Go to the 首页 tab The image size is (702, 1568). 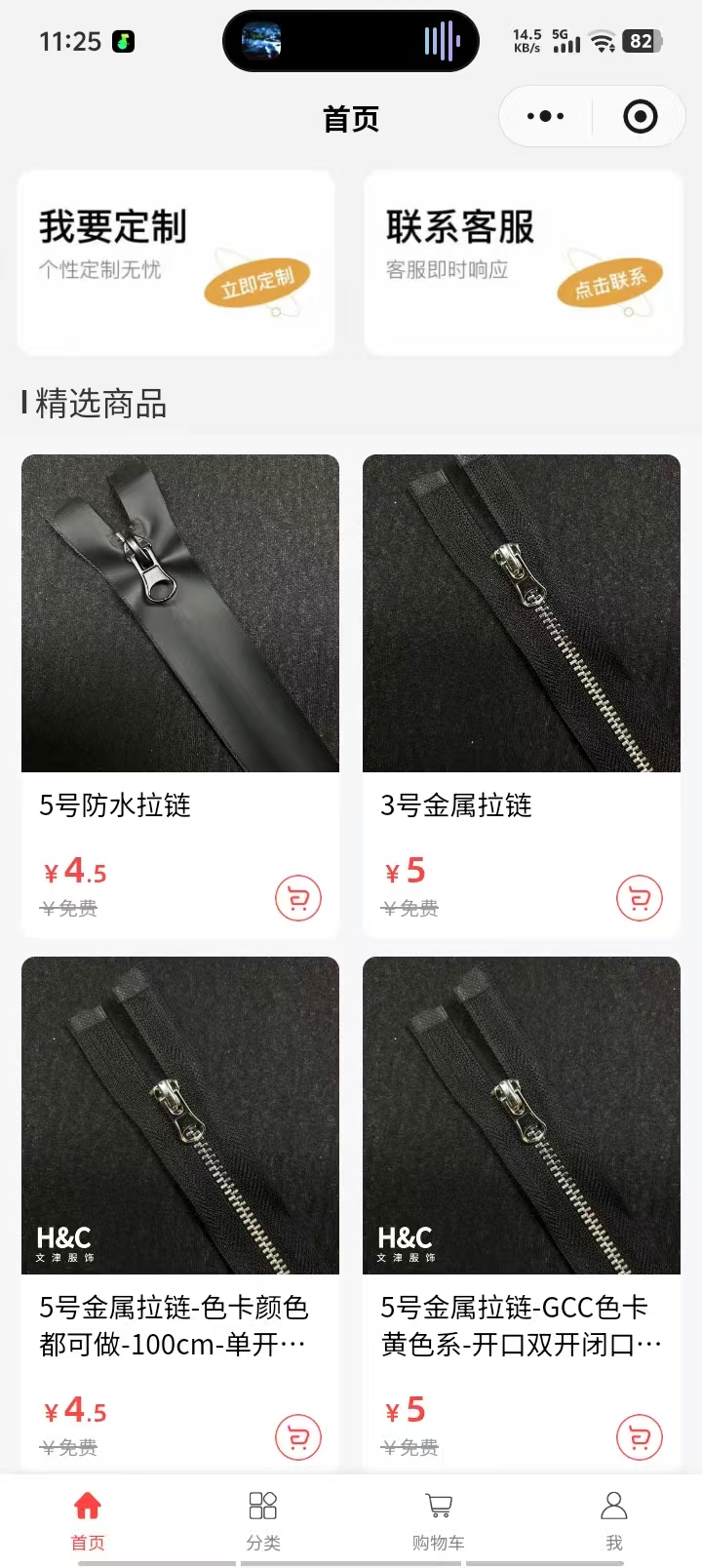click(88, 1519)
